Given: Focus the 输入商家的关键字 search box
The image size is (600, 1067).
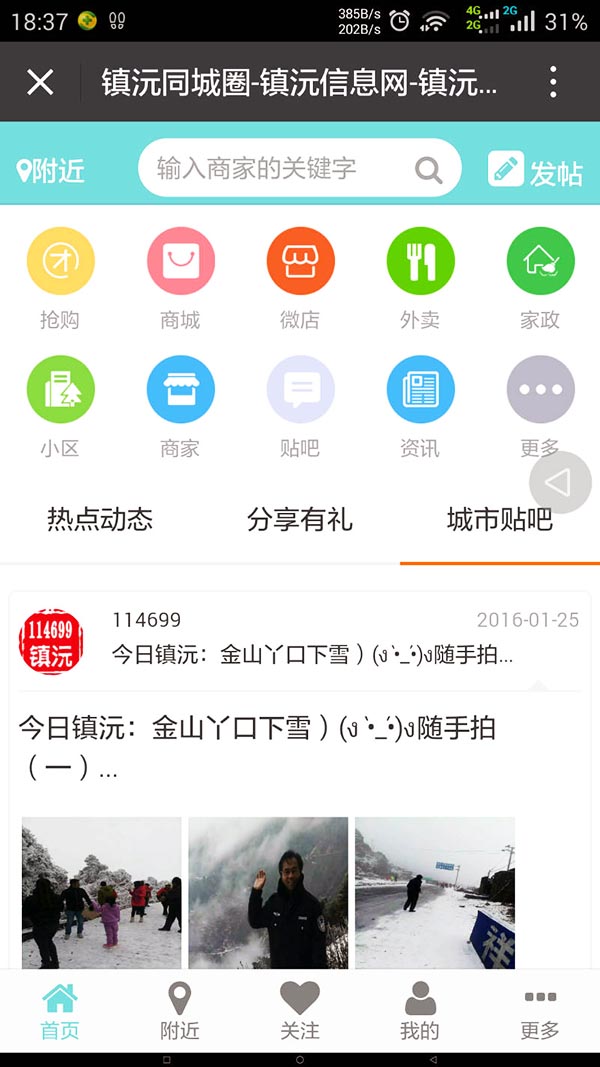Looking at the screenshot, I should 299,168.
